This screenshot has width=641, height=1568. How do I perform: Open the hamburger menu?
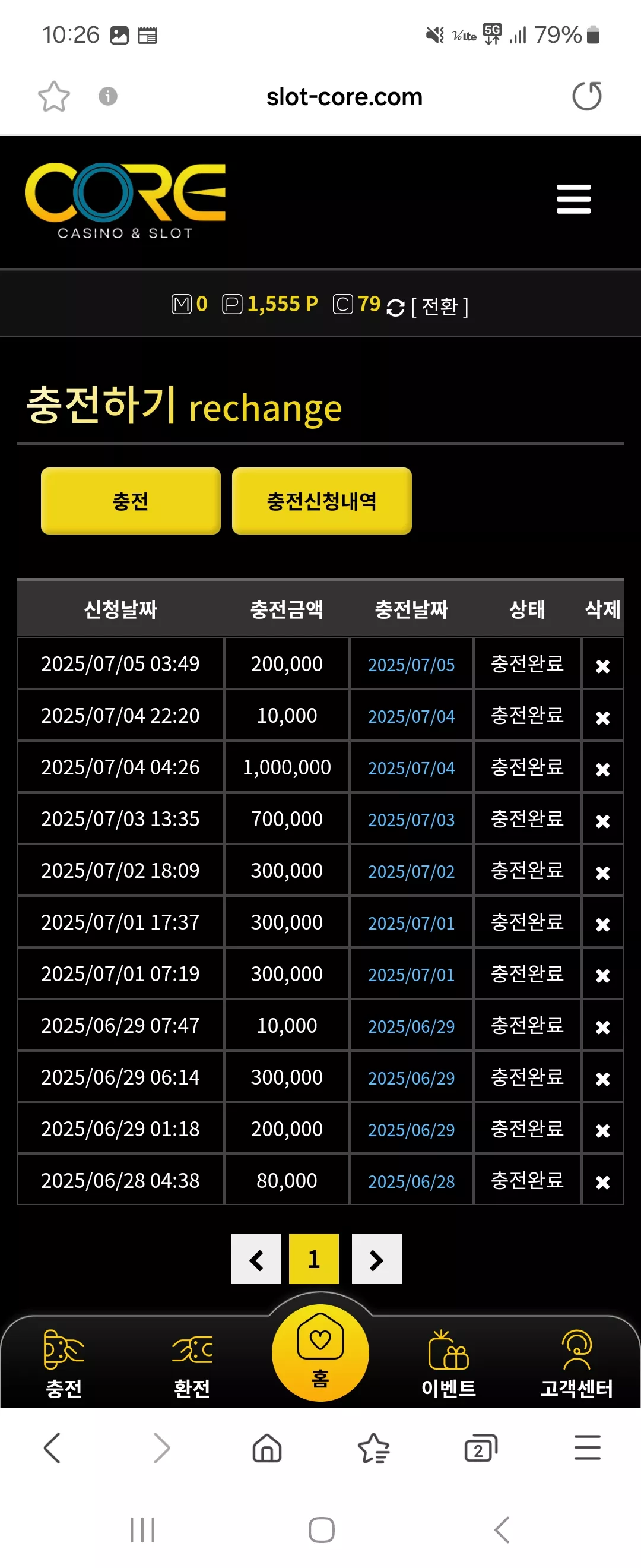coord(573,199)
